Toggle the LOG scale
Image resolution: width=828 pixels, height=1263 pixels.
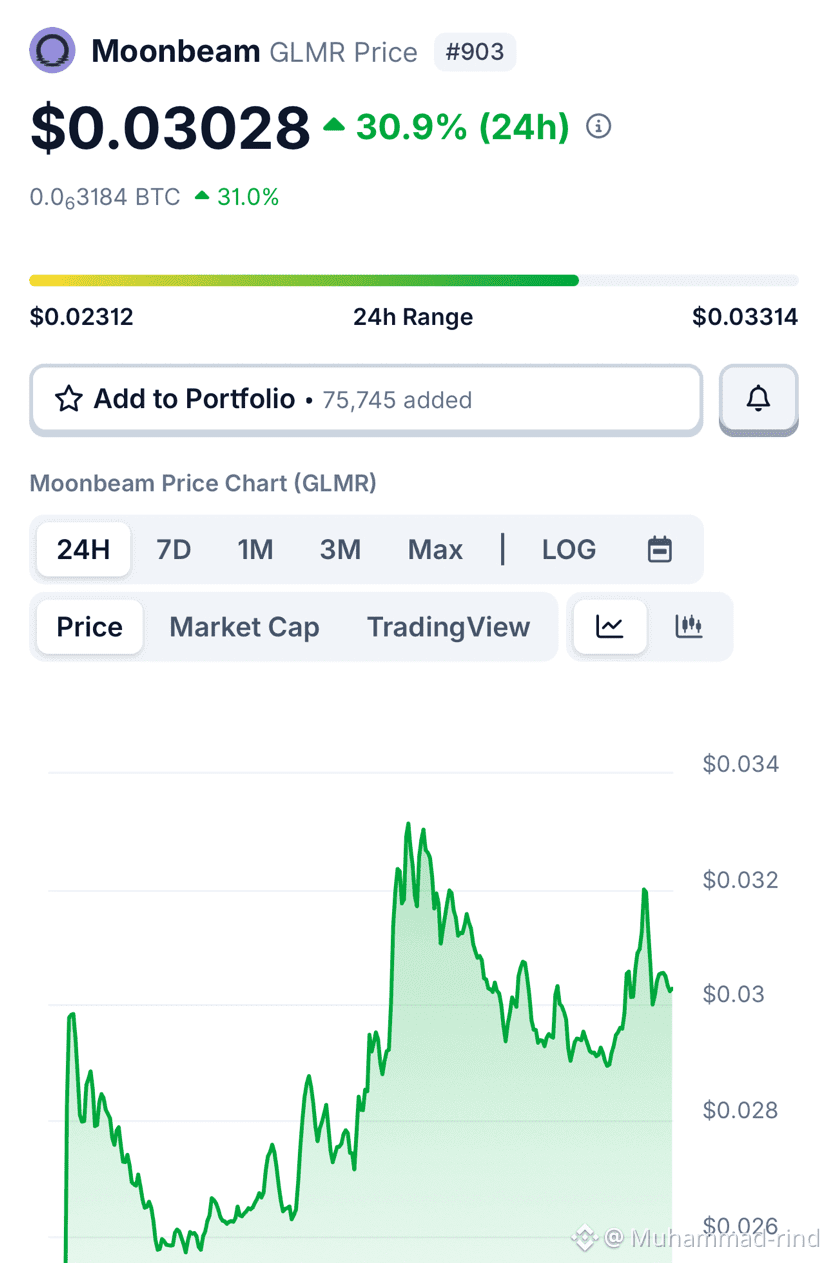pos(568,549)
